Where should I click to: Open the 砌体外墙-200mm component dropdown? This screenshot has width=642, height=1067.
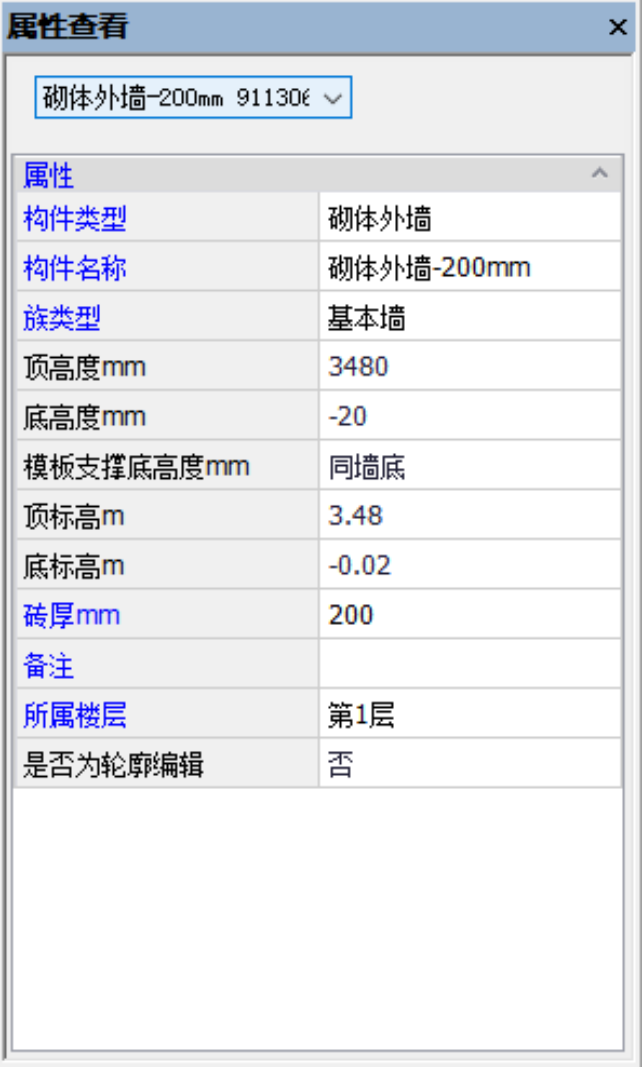[334, 98]
